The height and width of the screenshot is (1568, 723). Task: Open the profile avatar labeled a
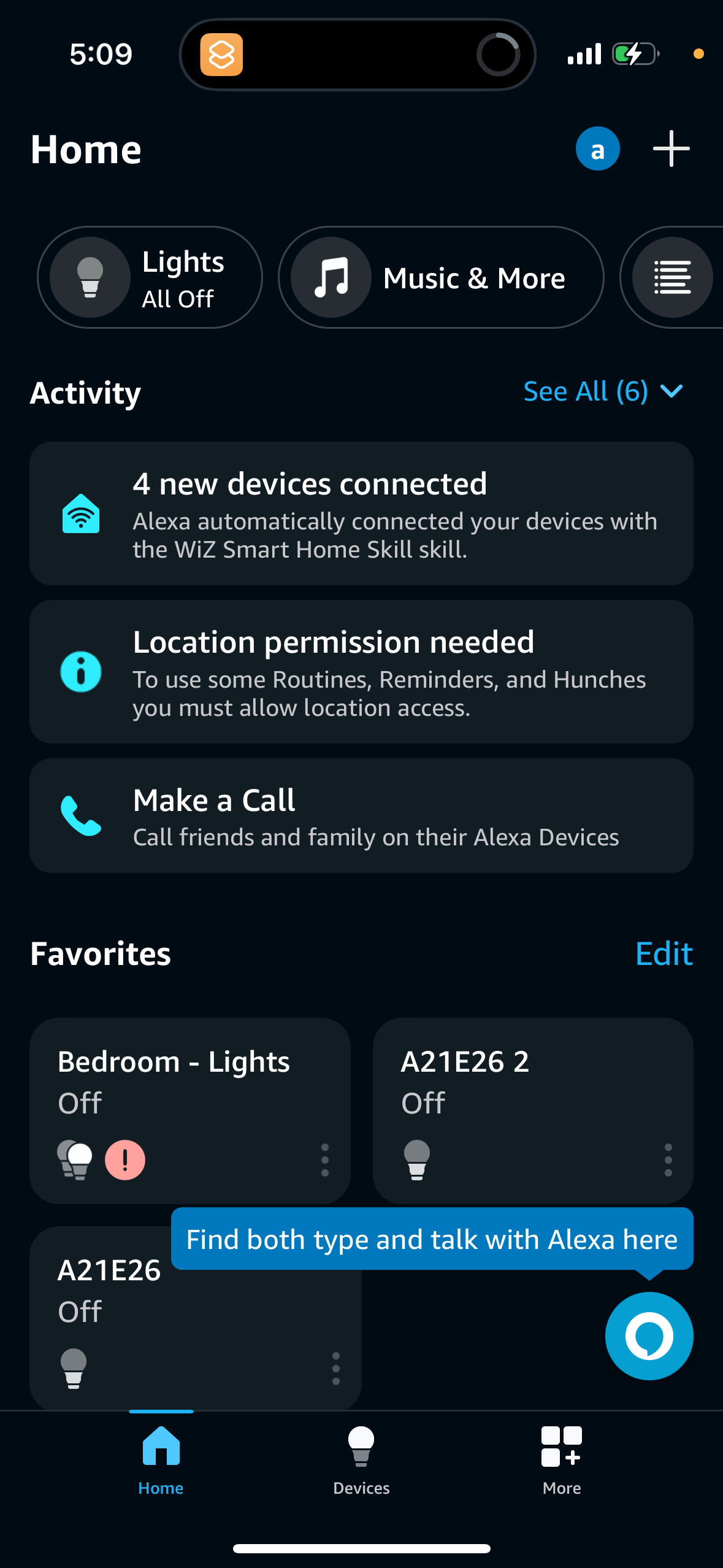click(597, 148)
